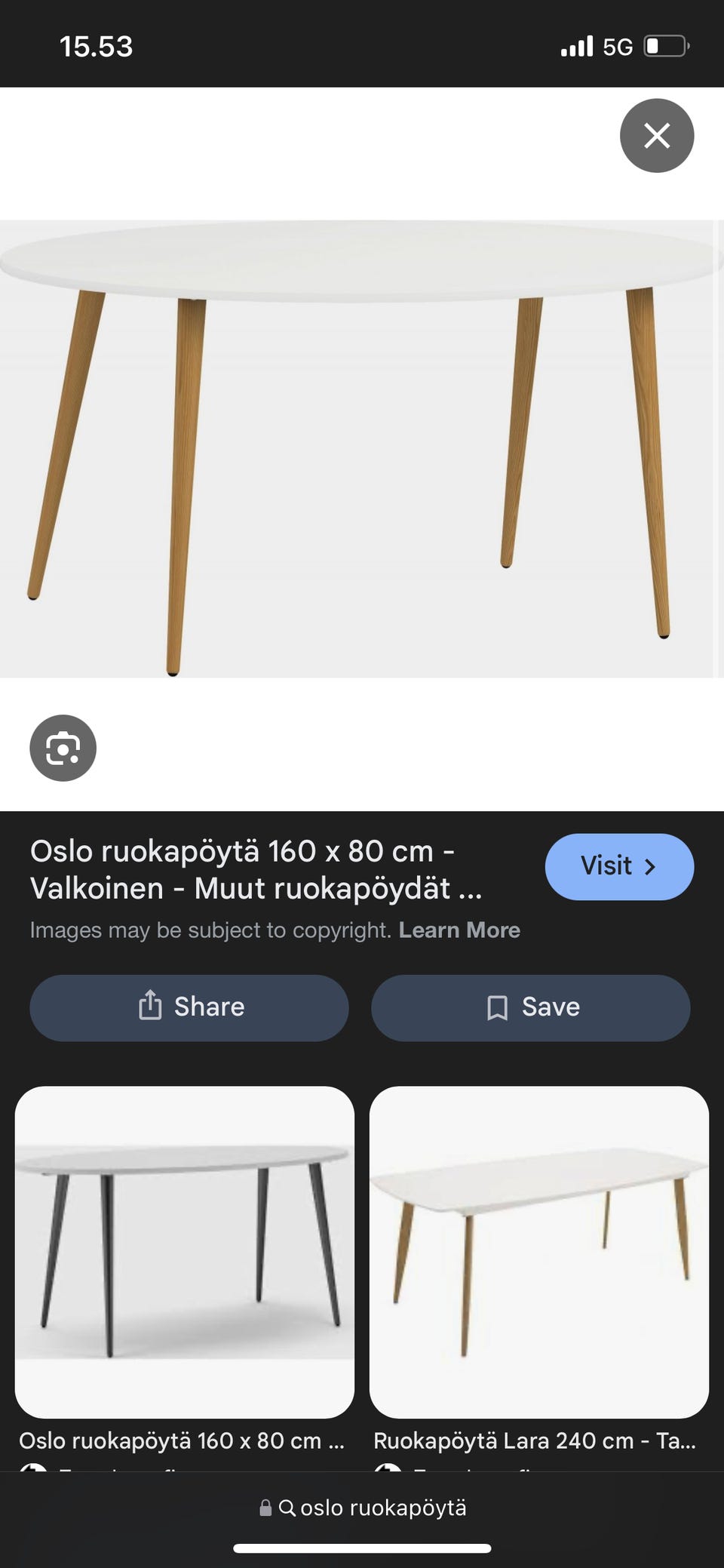The image size is (724, 1568).
Task: Tap the lock icon beside the search query
Action: (265, 1507)
